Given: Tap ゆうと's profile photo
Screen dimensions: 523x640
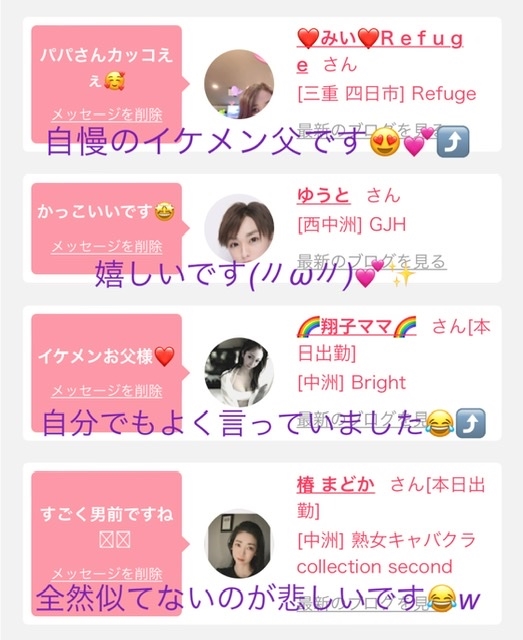Looking at the screenshot, I should (239, 229).
